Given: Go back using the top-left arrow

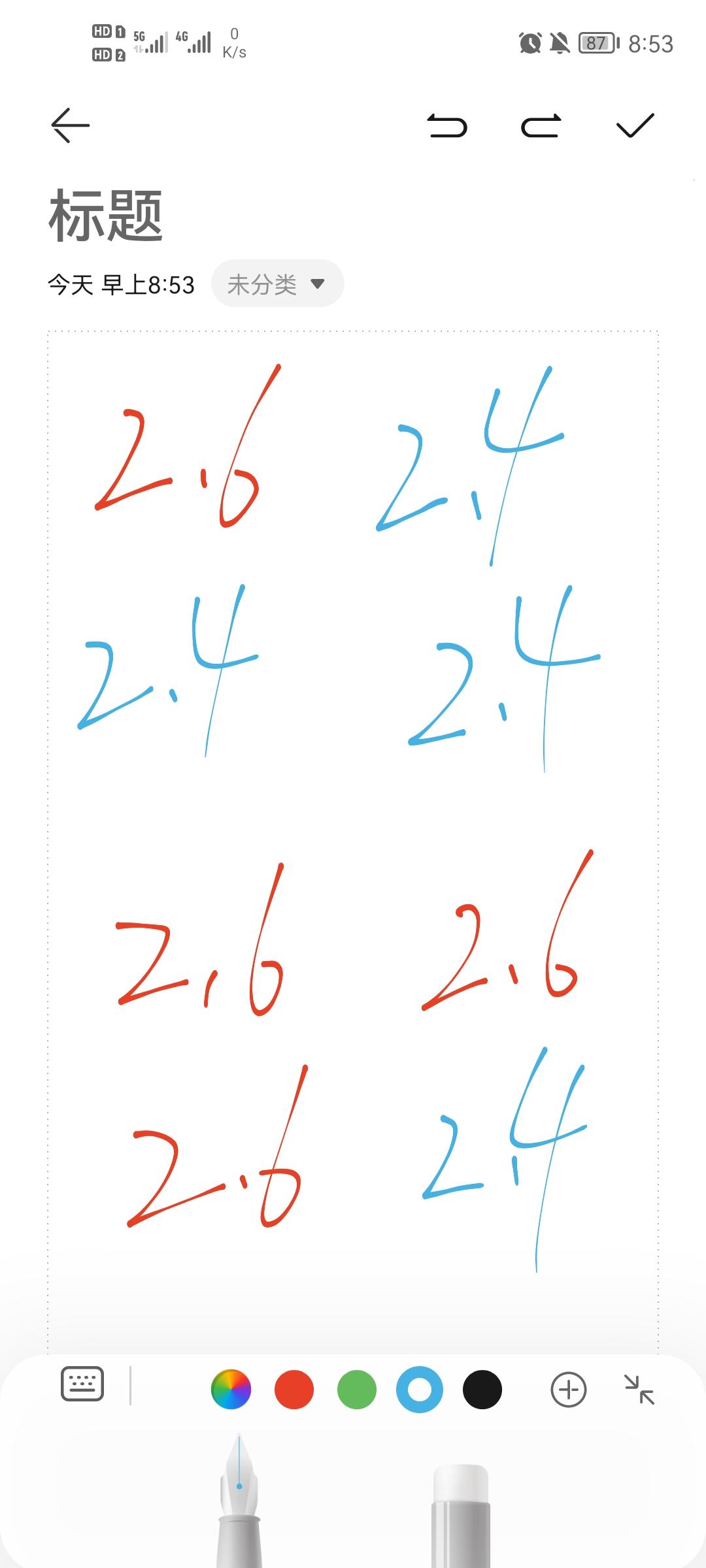Looking at the screenshot, I should 70,125.
